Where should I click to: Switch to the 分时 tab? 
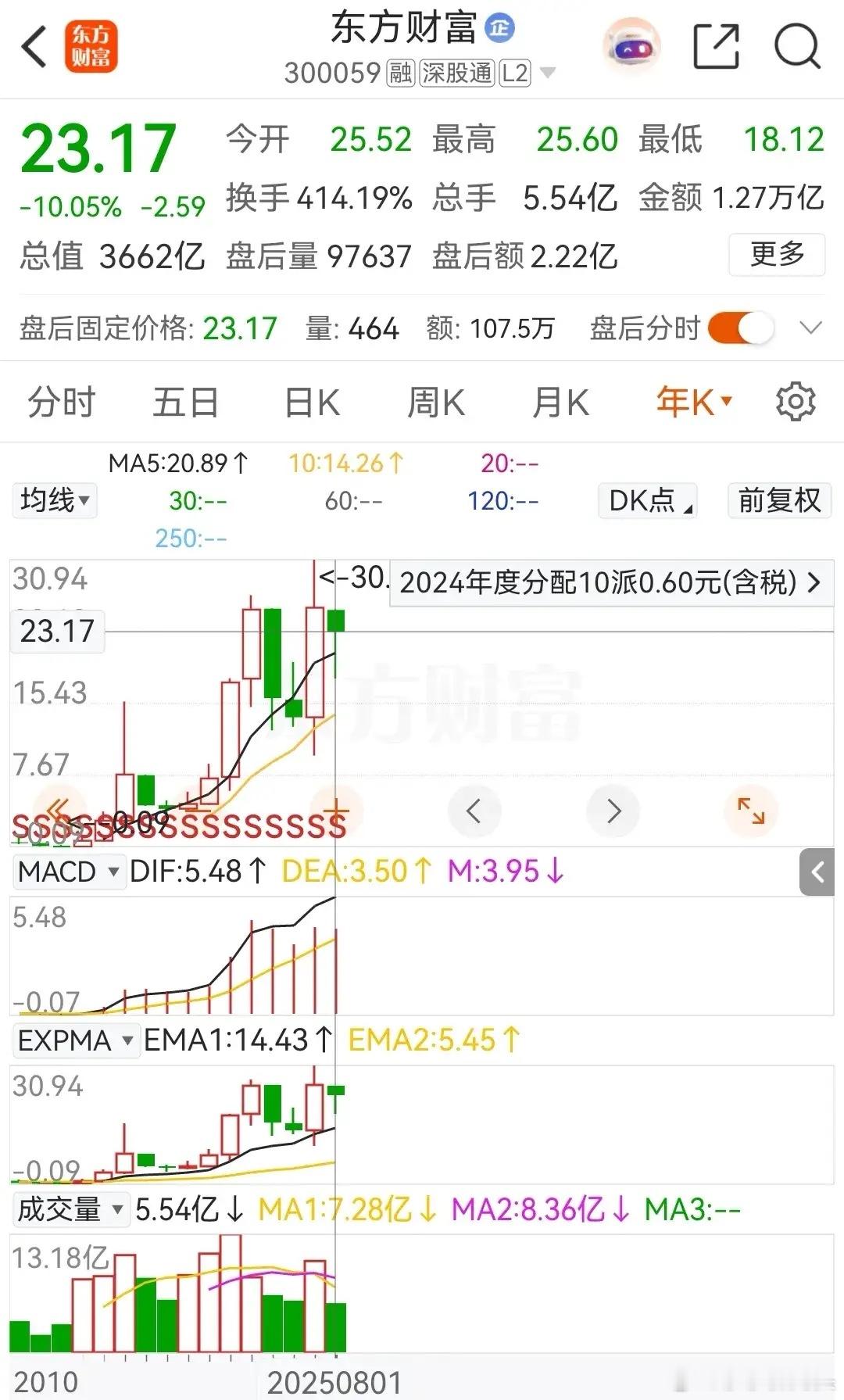click(x=61, y=403)
